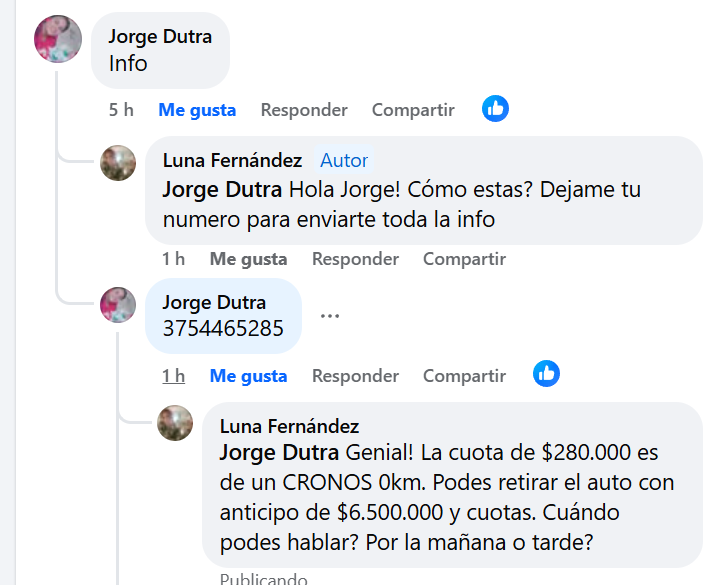Open Luna Fernández's avatar on the CRONOS reply
720x585 pixels.
coord(175,423)
